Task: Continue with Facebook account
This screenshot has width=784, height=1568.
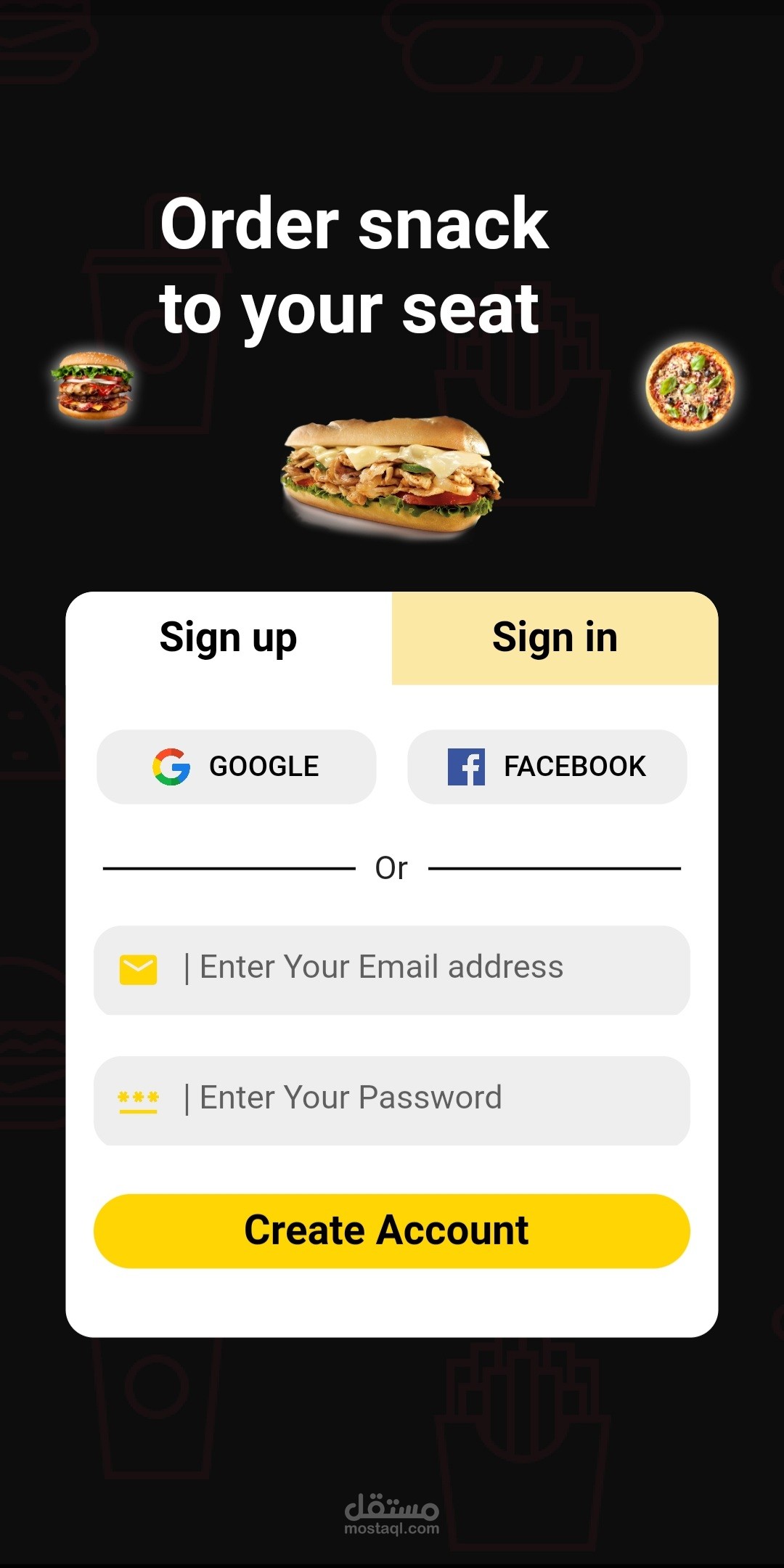Action: point(547,767)
